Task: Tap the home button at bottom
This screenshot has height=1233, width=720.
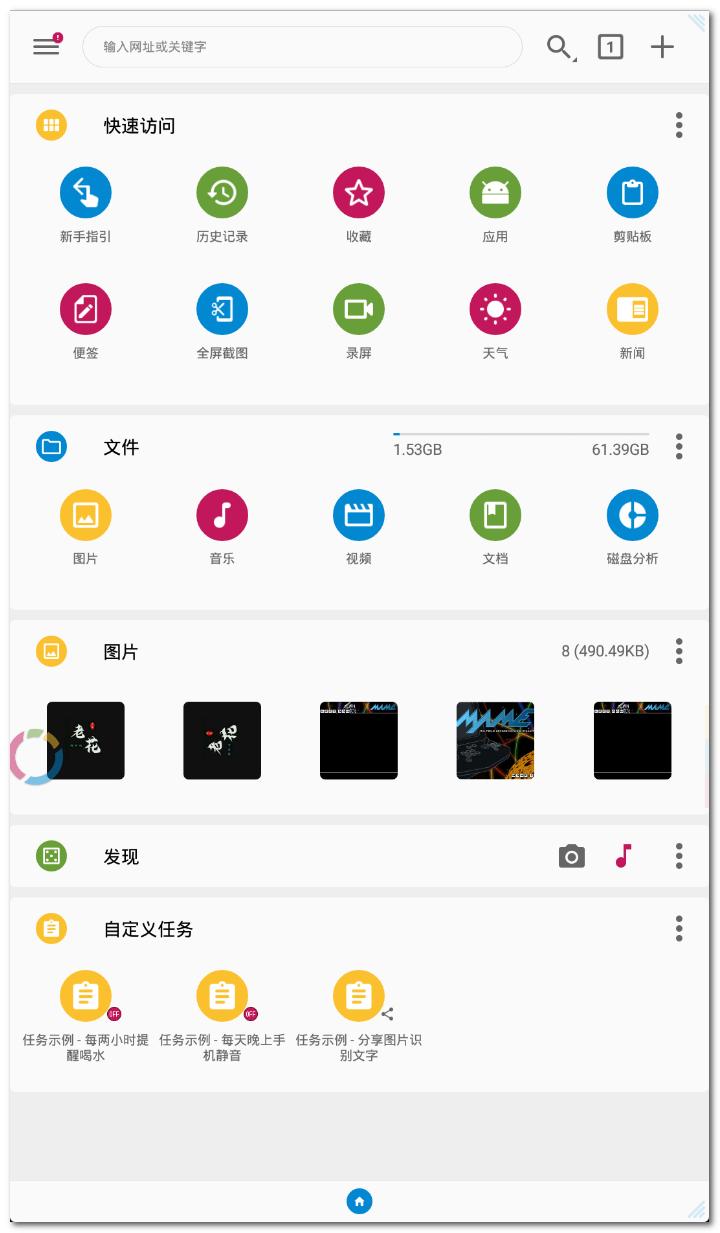Action: click(x=359, y=1202)
